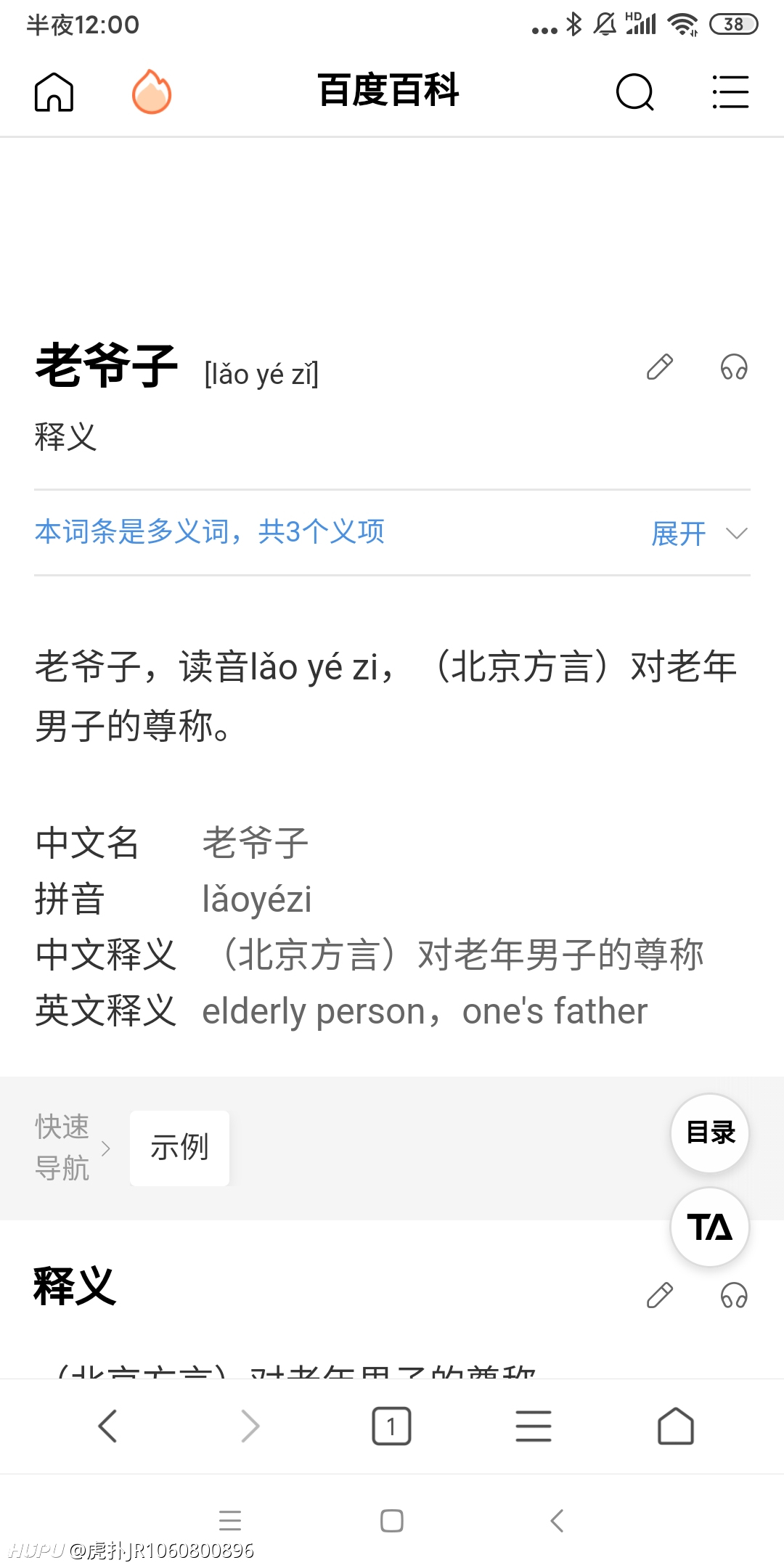Jump to the 示例 section chip
This screenshot has height=1568, width=784.
coord(179,1148)
